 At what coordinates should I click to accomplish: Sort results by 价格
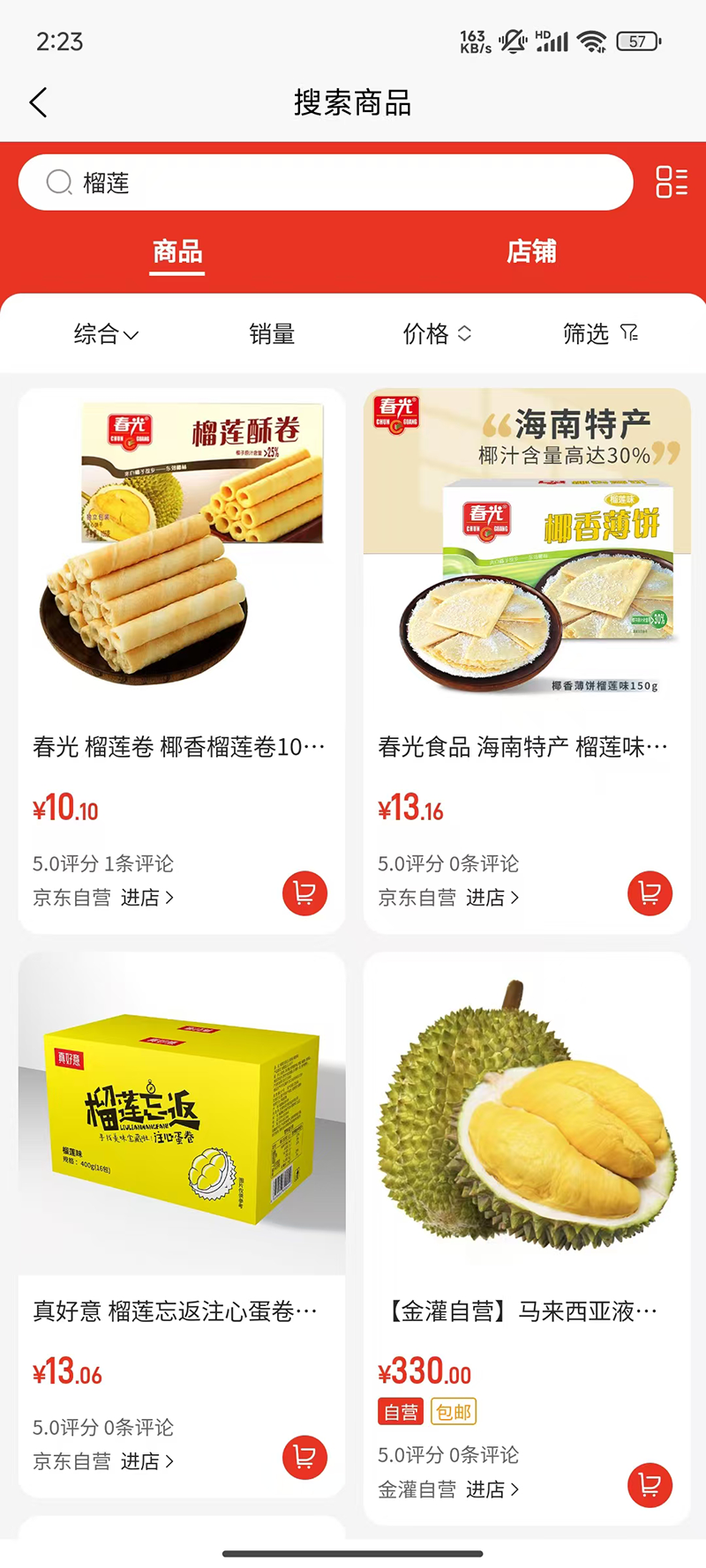point(437,334)
